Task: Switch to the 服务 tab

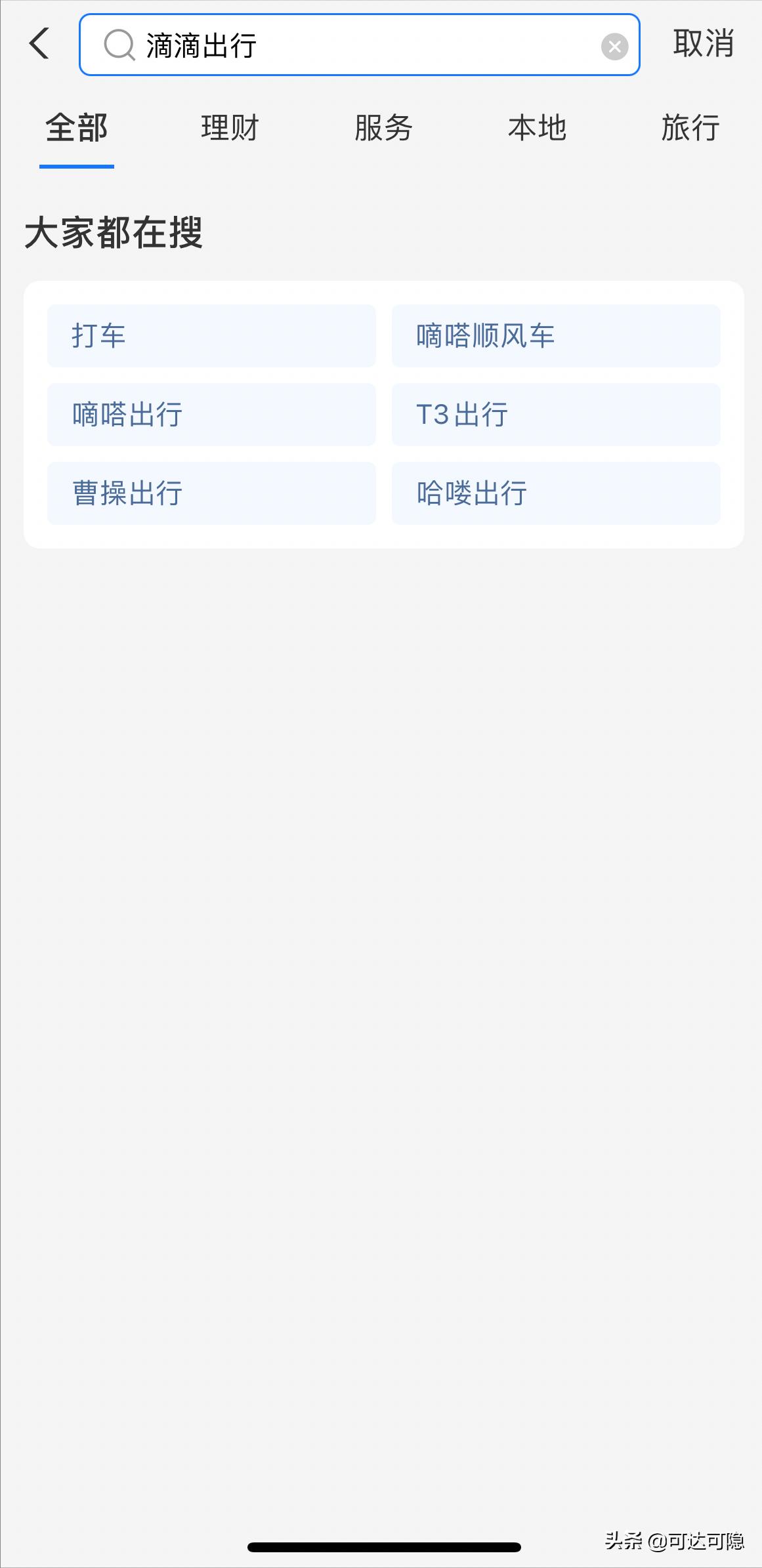Action: 384,129
